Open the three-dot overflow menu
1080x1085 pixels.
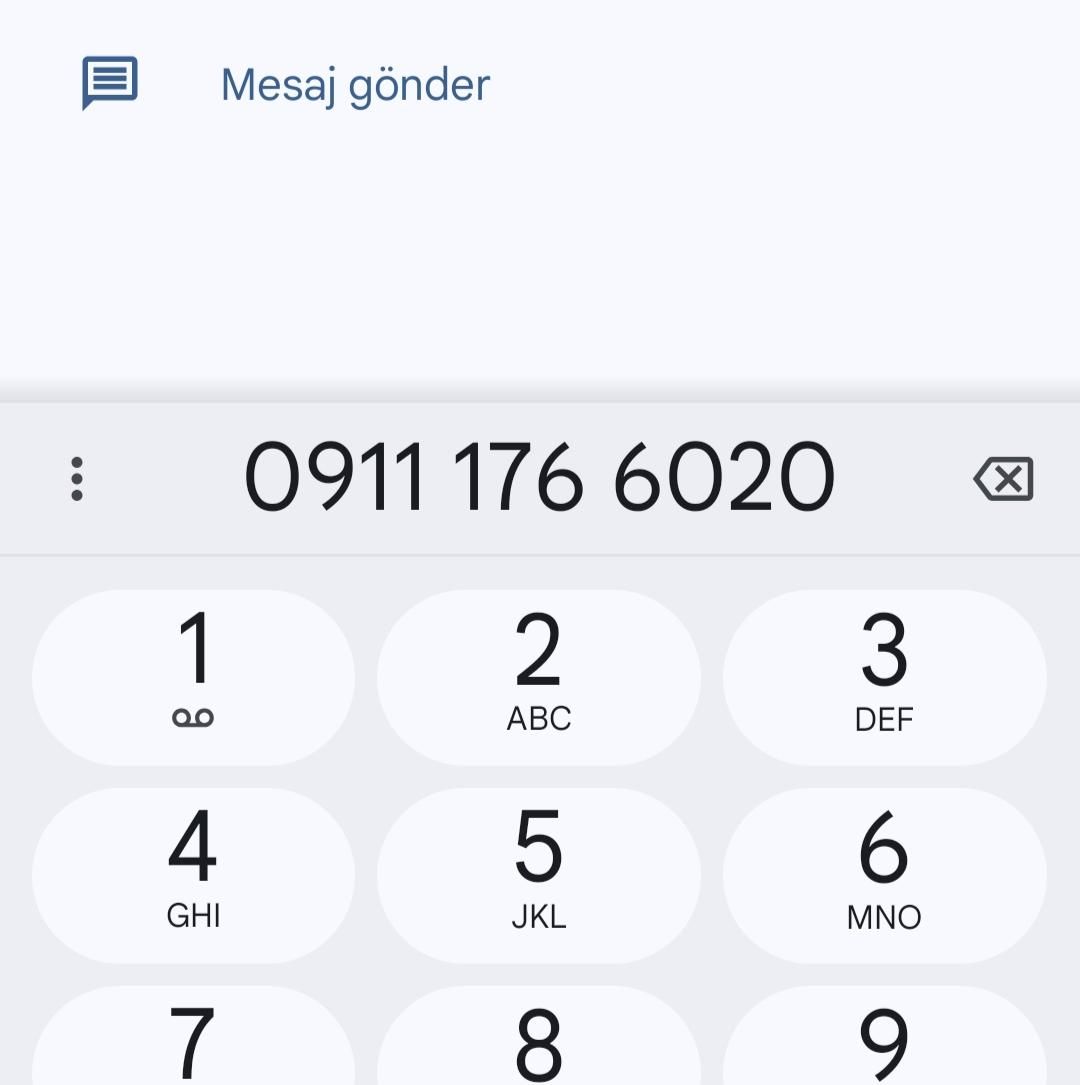coord(77,478)
